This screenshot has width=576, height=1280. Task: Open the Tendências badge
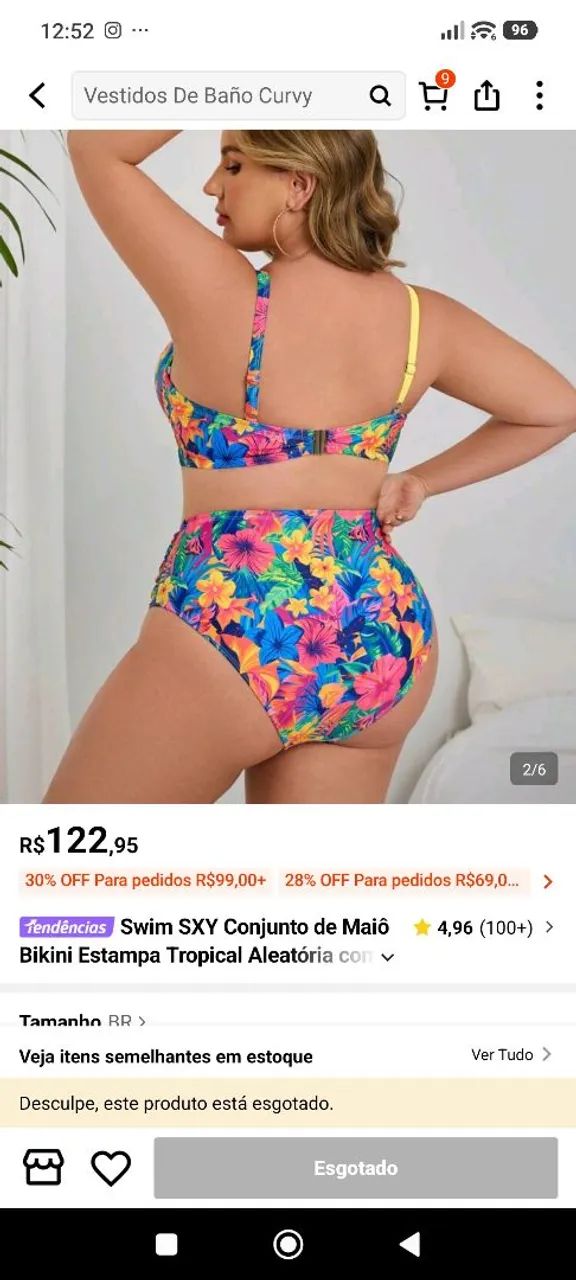(66, 927)
